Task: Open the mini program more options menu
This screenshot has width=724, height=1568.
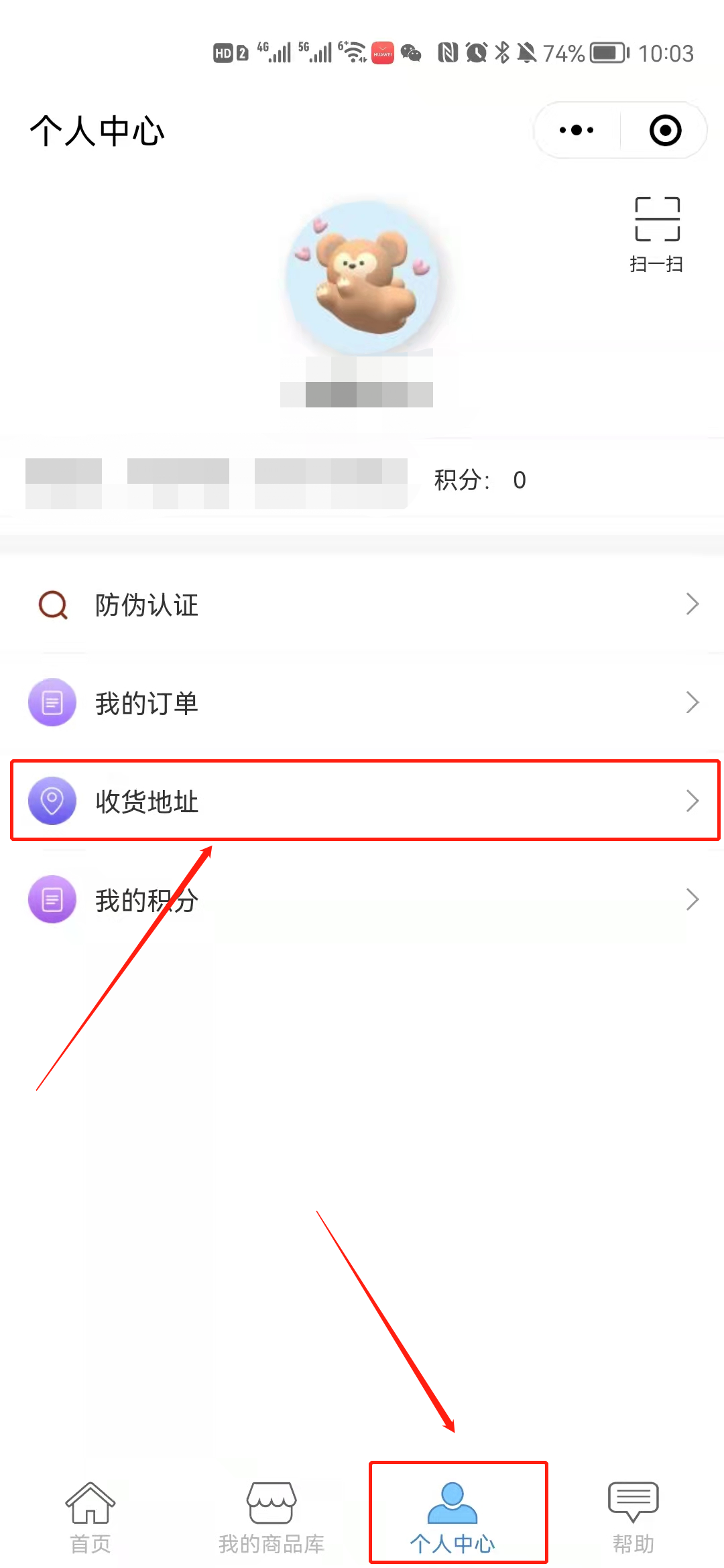Action: coord(577,130)
